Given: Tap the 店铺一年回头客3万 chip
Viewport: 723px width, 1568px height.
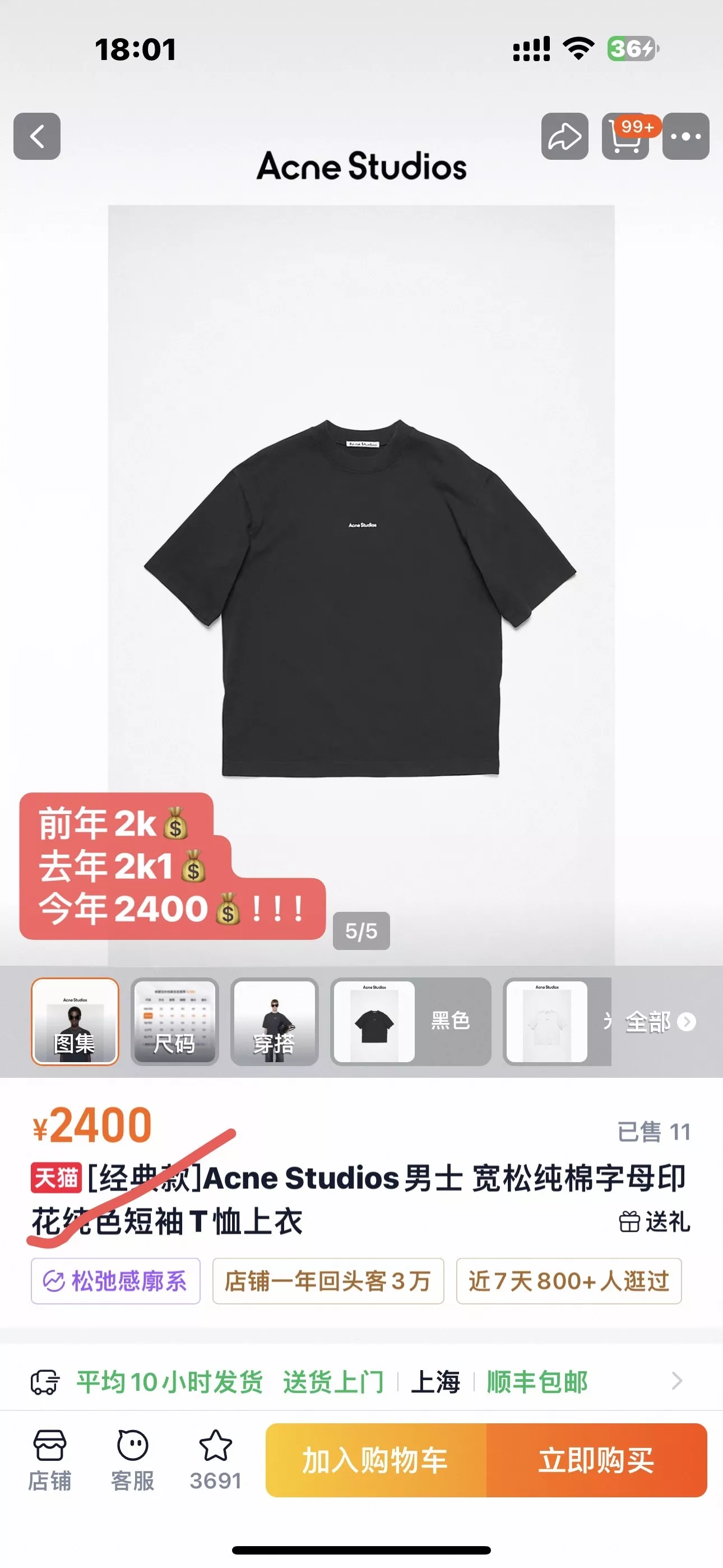Looking at the screenshot, I should click(328, 1281).
